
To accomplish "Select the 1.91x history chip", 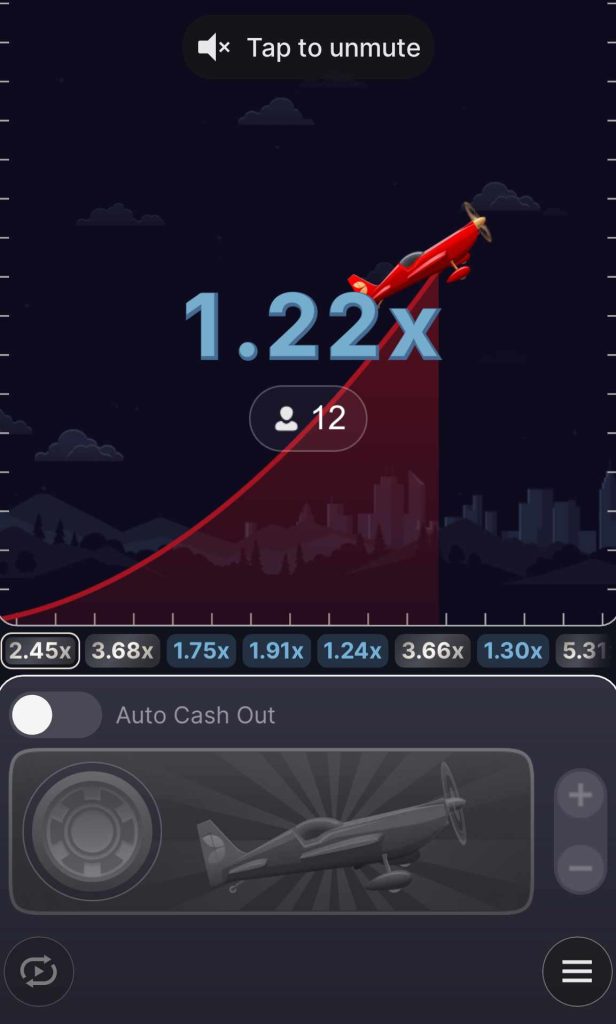I will tap(276, 651).
